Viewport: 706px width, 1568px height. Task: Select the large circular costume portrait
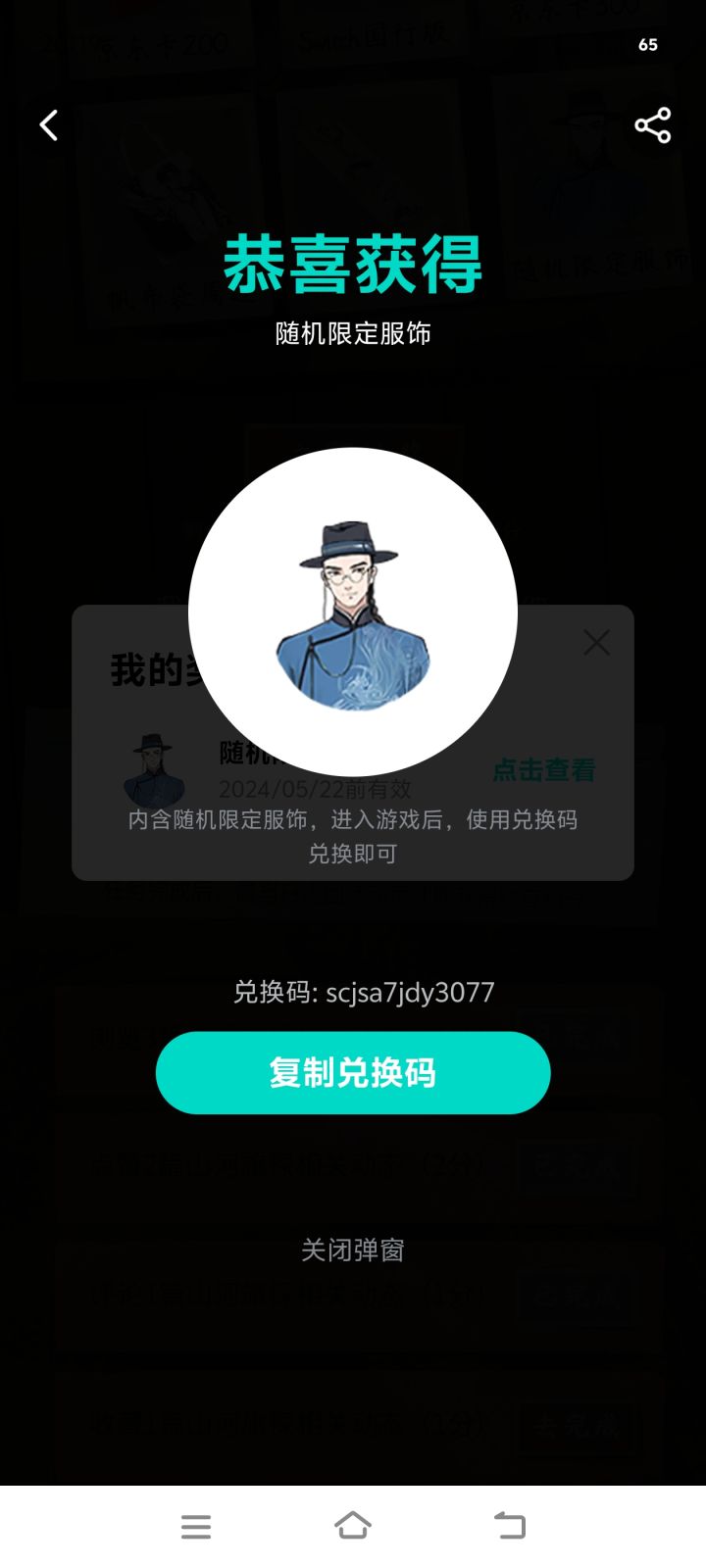click(353, 608)
